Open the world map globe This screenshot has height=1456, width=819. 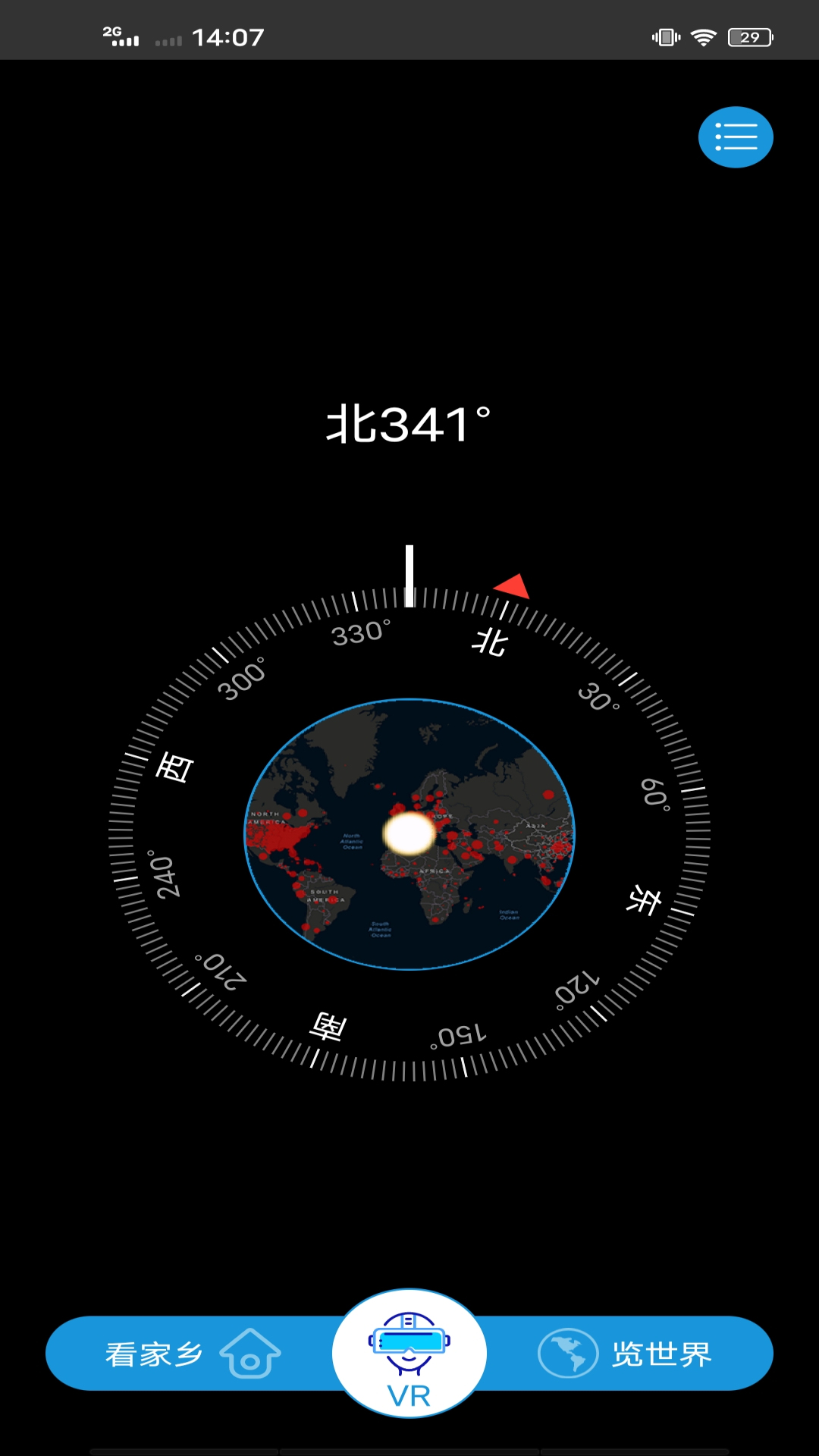(409, 834)
